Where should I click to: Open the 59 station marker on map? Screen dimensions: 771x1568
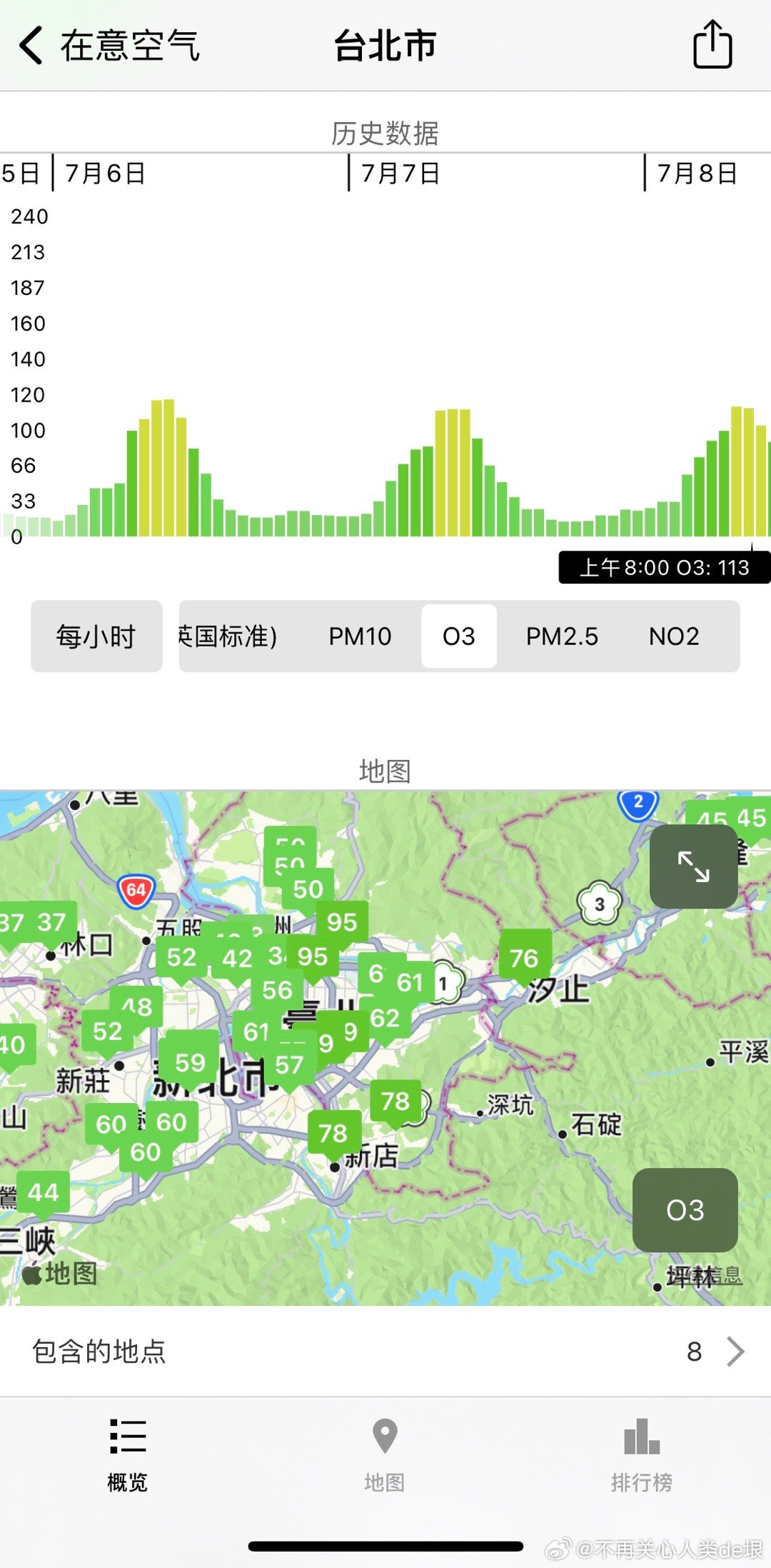tap(190, 1062)
